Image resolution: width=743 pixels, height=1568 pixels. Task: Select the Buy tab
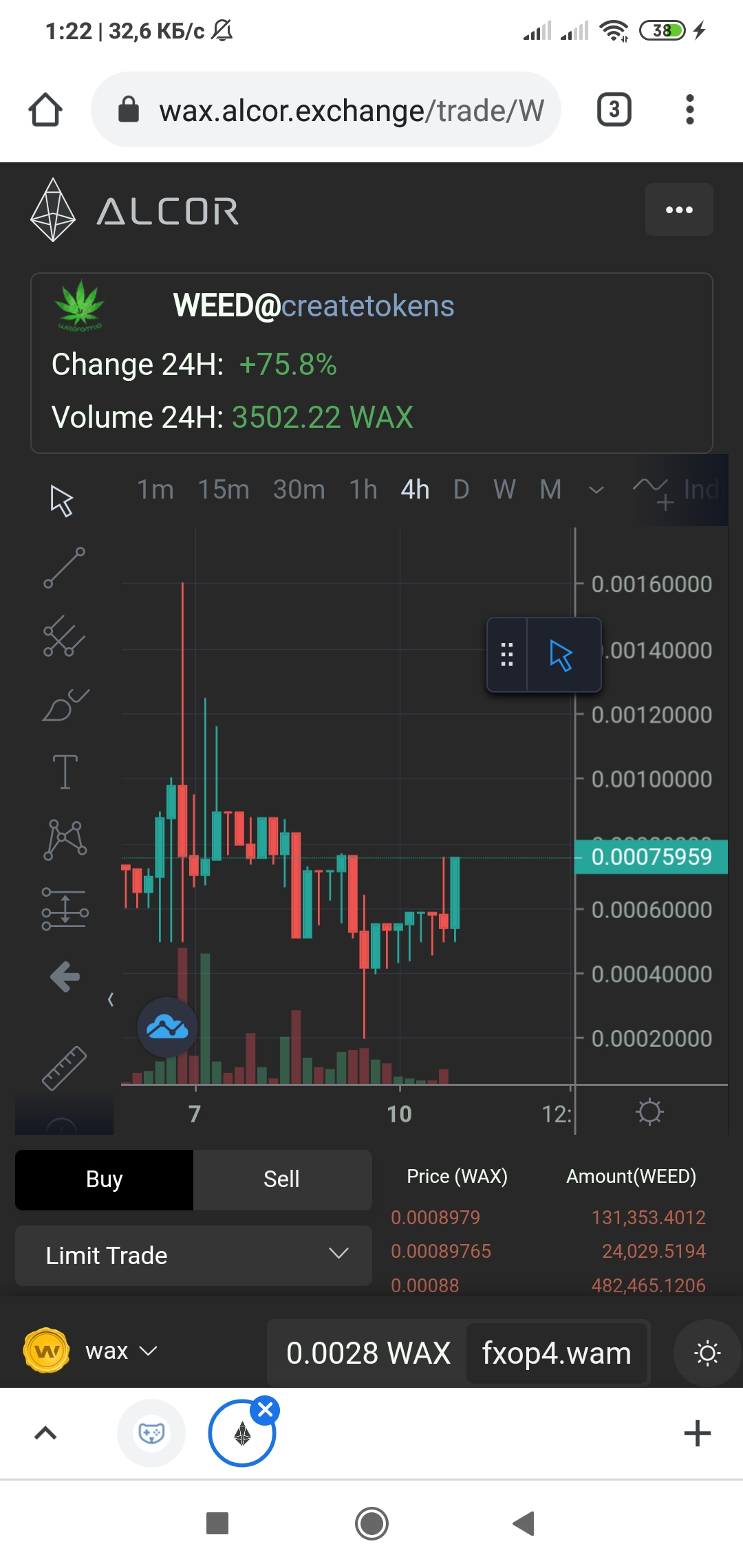(104, 1179)
